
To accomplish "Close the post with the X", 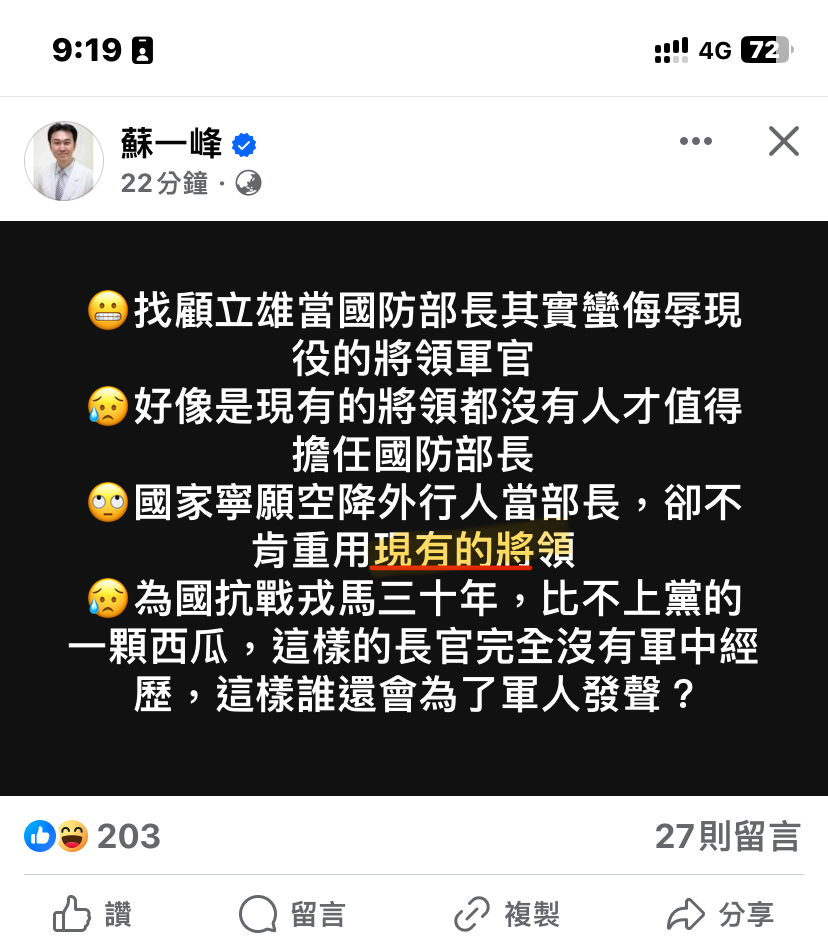I will [x=783, y=142].
